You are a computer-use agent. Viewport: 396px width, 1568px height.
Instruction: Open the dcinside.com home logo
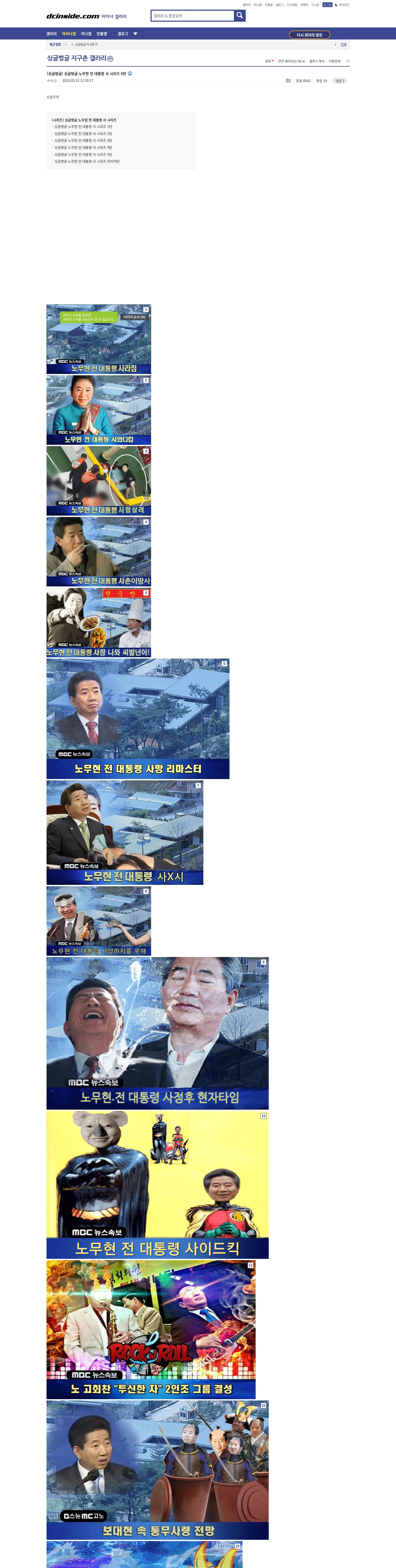click(x=72, y=16)
